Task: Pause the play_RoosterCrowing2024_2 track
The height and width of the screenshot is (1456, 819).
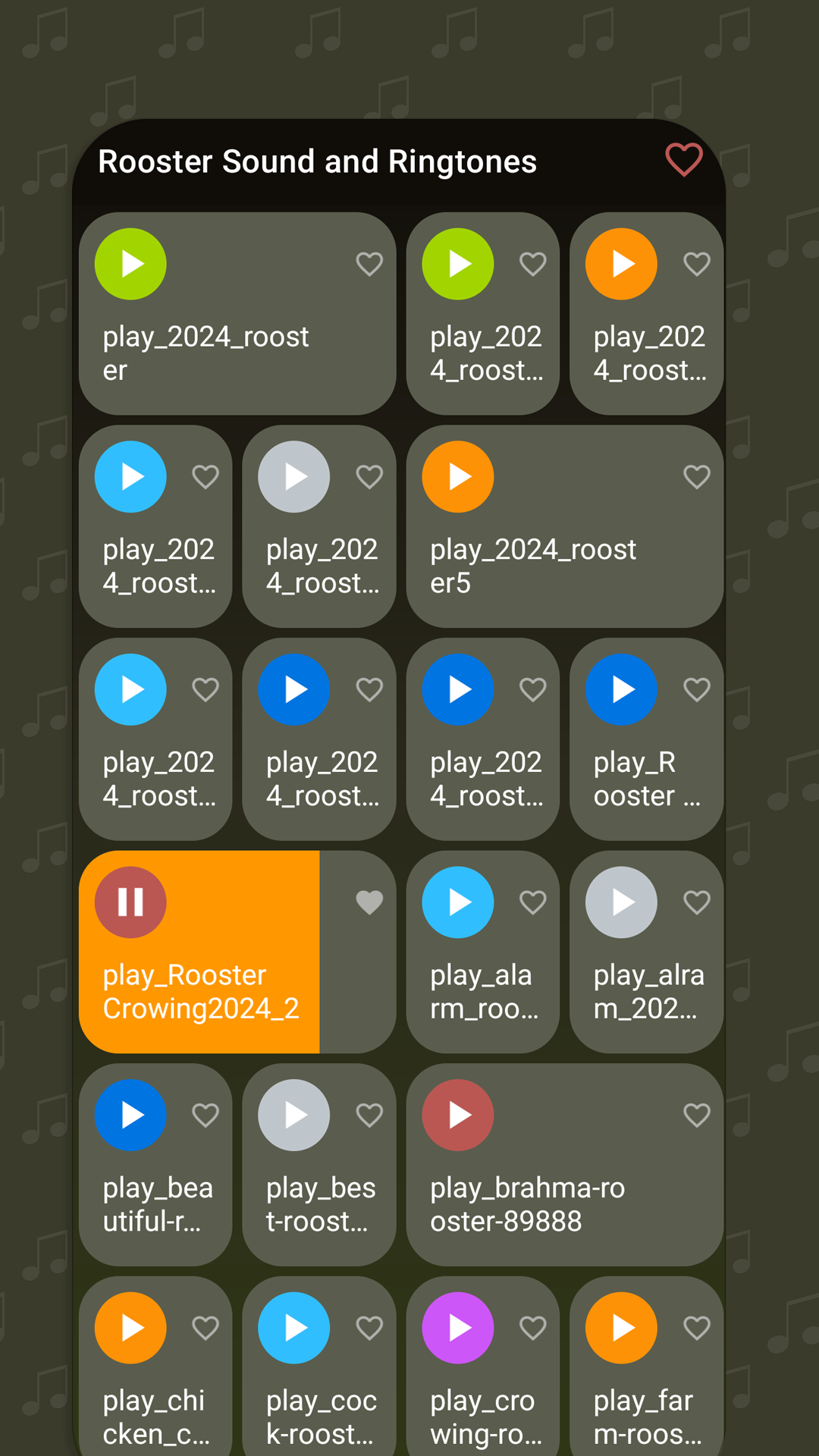Action: pyautogui.click(x=130, y=902)
